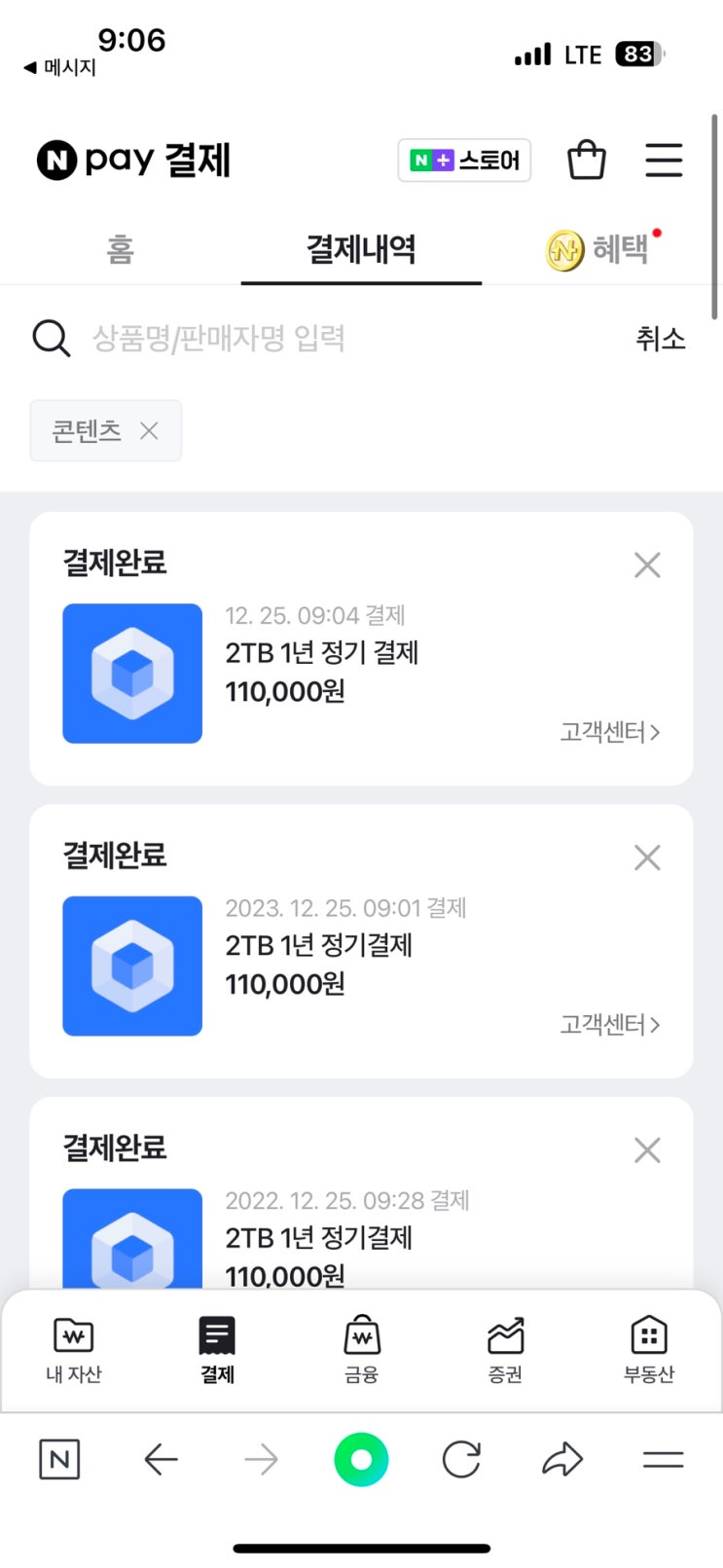Delete the 12. 25. 09:04 payment record
723x1568 pixels.
click(647, 565)
